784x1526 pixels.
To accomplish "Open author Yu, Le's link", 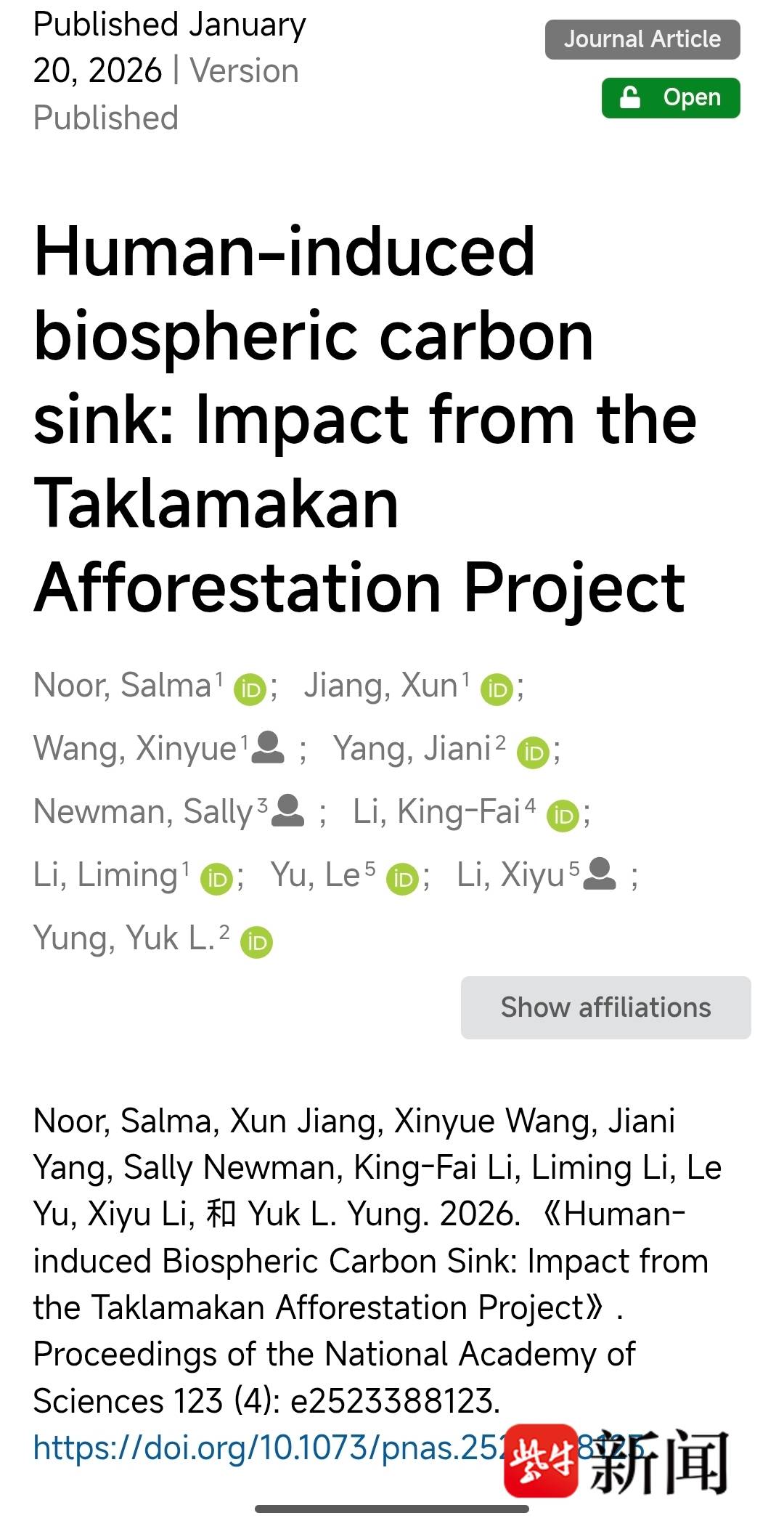I will click(315, 874).
